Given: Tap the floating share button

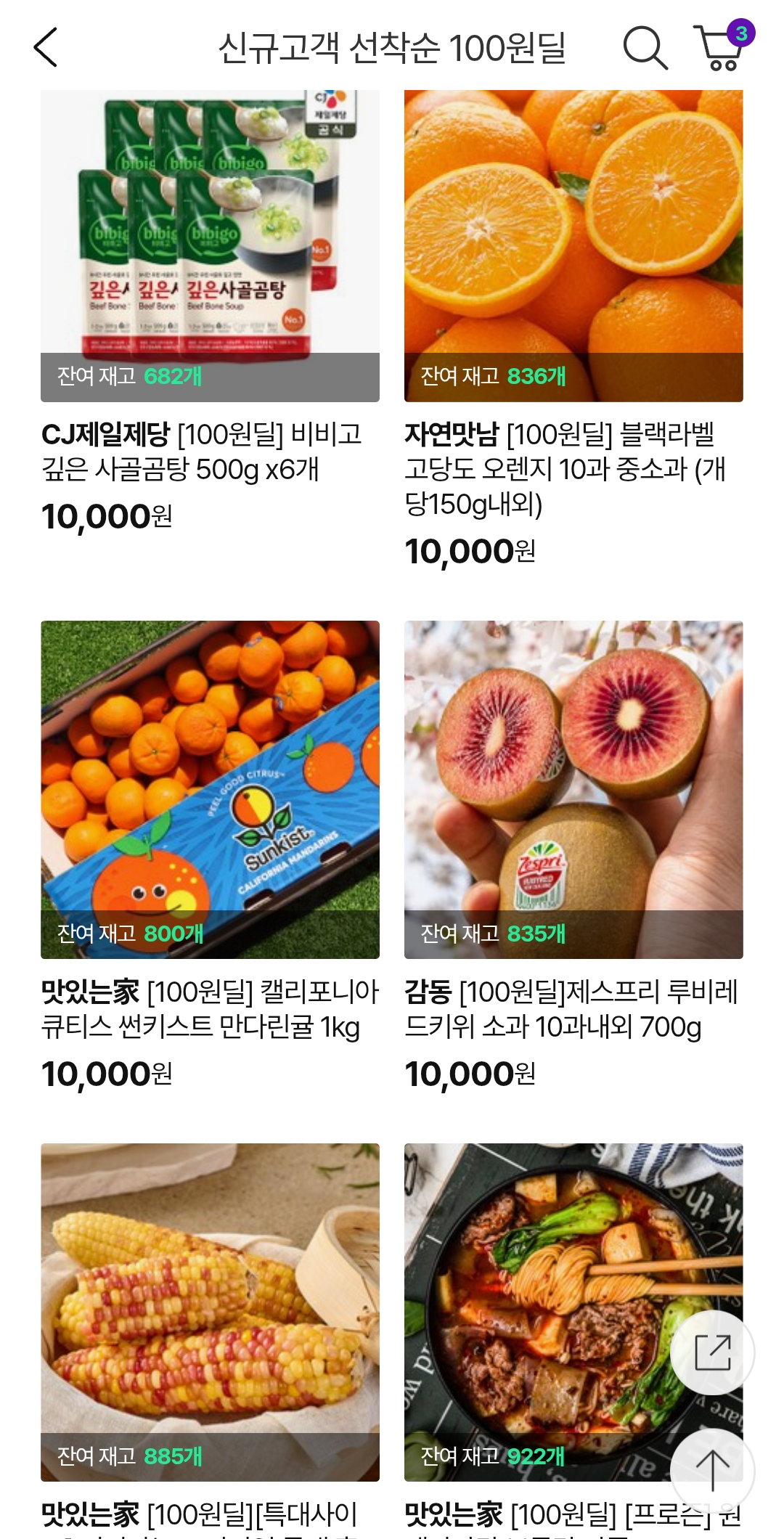Looking at the screenshot, I should pos(712,1352).
